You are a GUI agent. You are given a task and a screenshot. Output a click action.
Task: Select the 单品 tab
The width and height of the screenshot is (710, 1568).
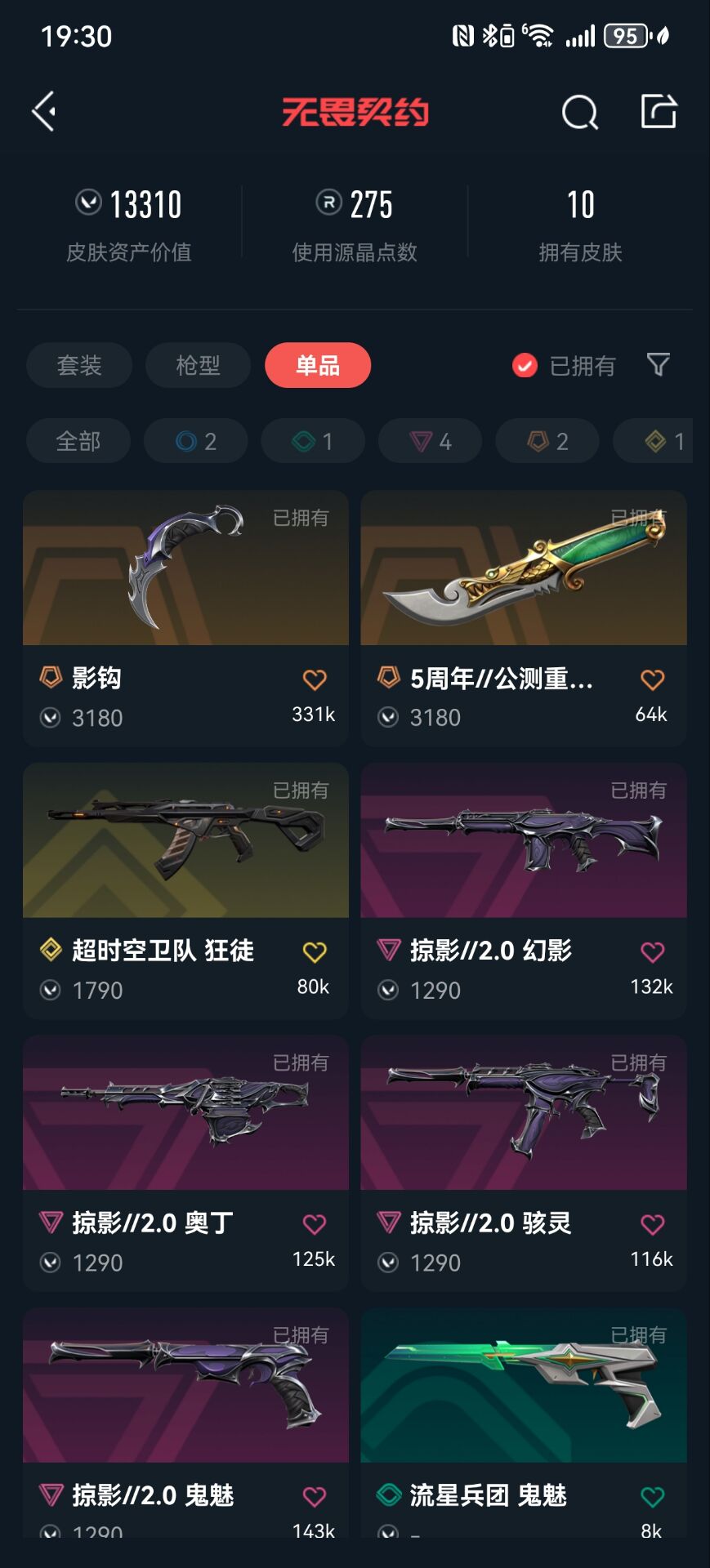pos(318,365)
